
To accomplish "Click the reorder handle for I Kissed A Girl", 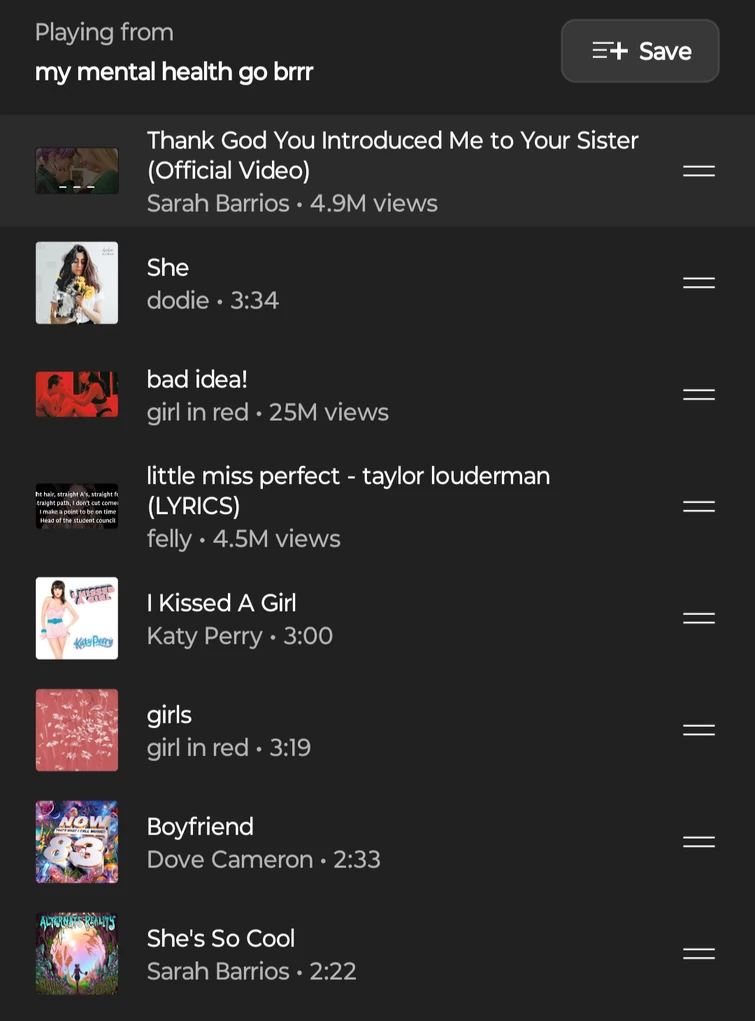I will point(698,618).
